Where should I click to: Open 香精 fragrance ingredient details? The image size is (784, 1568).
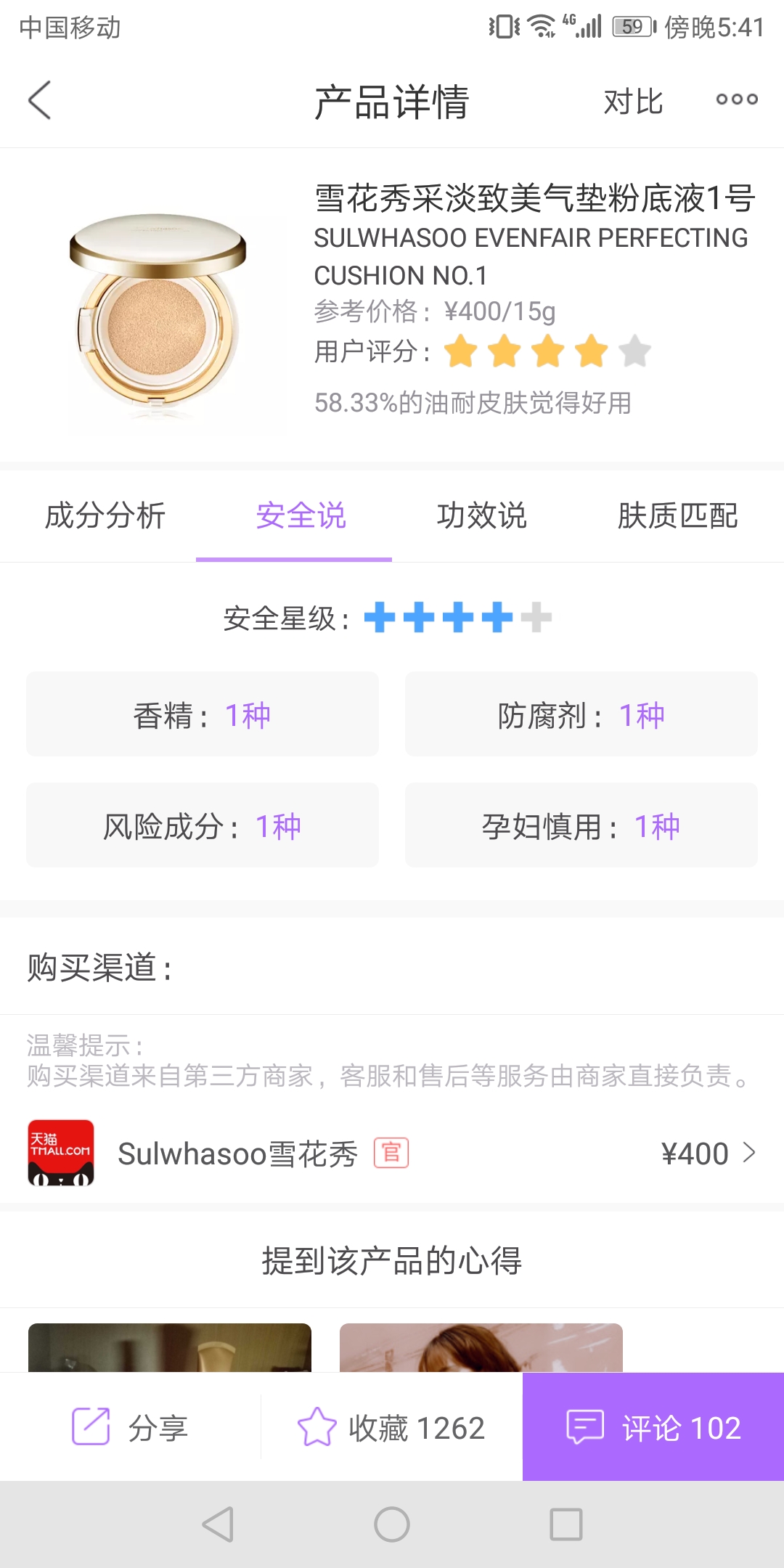[x=202, y=714]
